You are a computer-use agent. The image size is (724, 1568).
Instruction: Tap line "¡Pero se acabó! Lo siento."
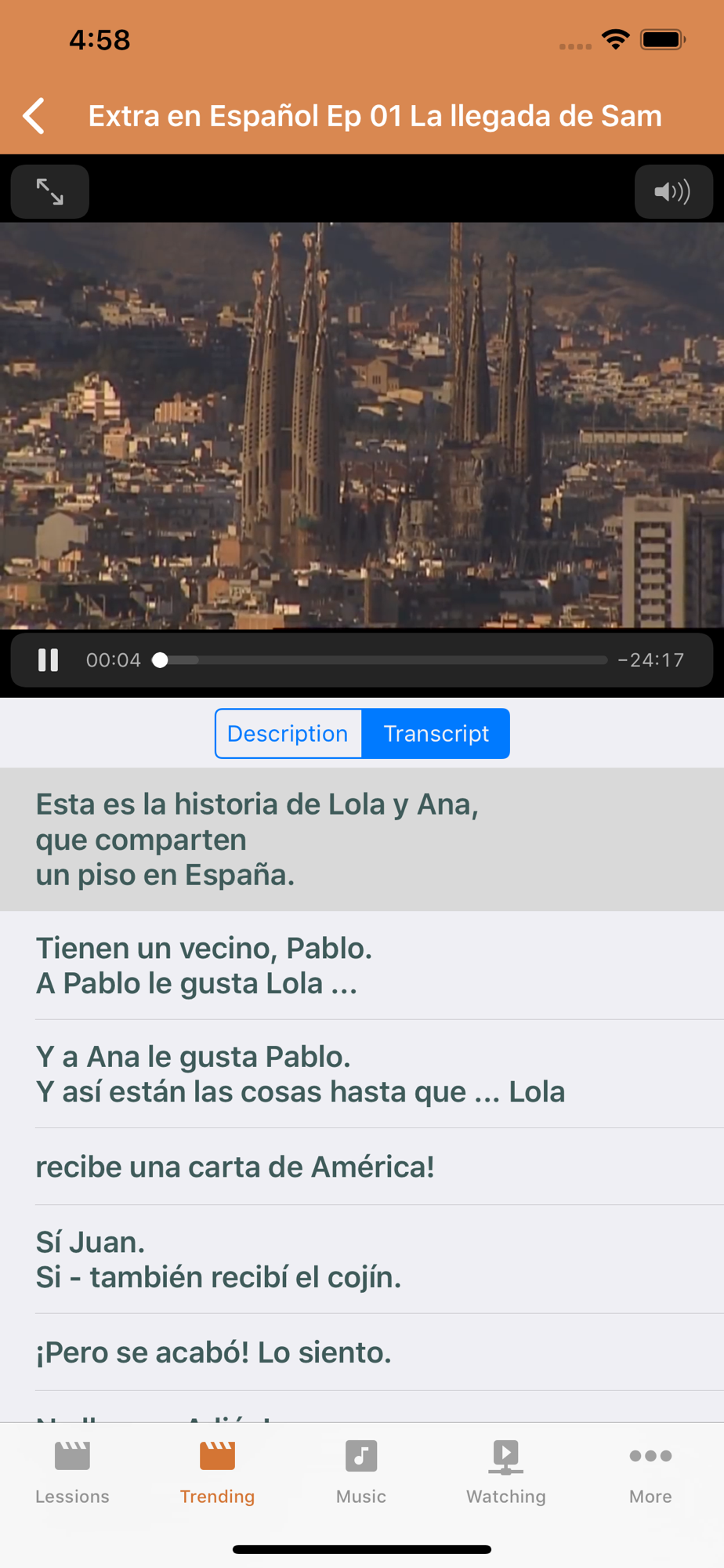362,1352
